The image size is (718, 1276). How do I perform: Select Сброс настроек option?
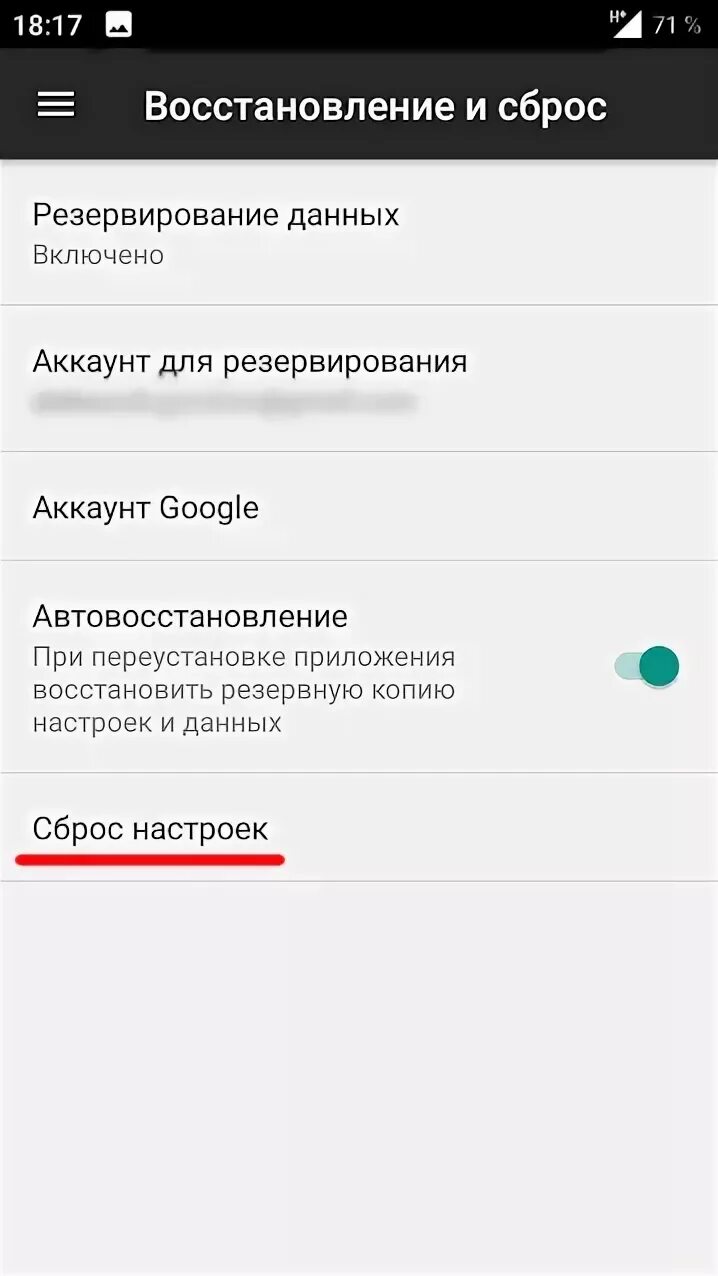[x=359, y=828]
